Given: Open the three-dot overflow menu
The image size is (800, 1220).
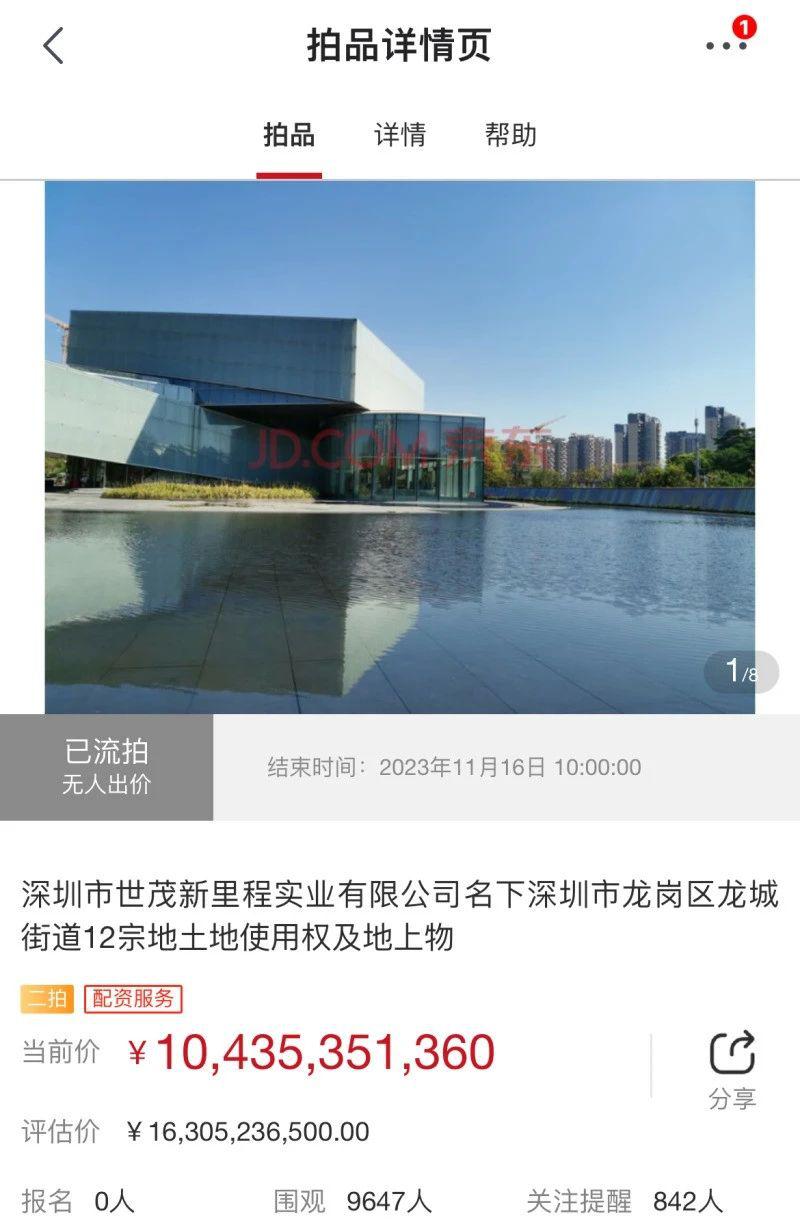Looking at the screenshot, I should tap(726, 46).
